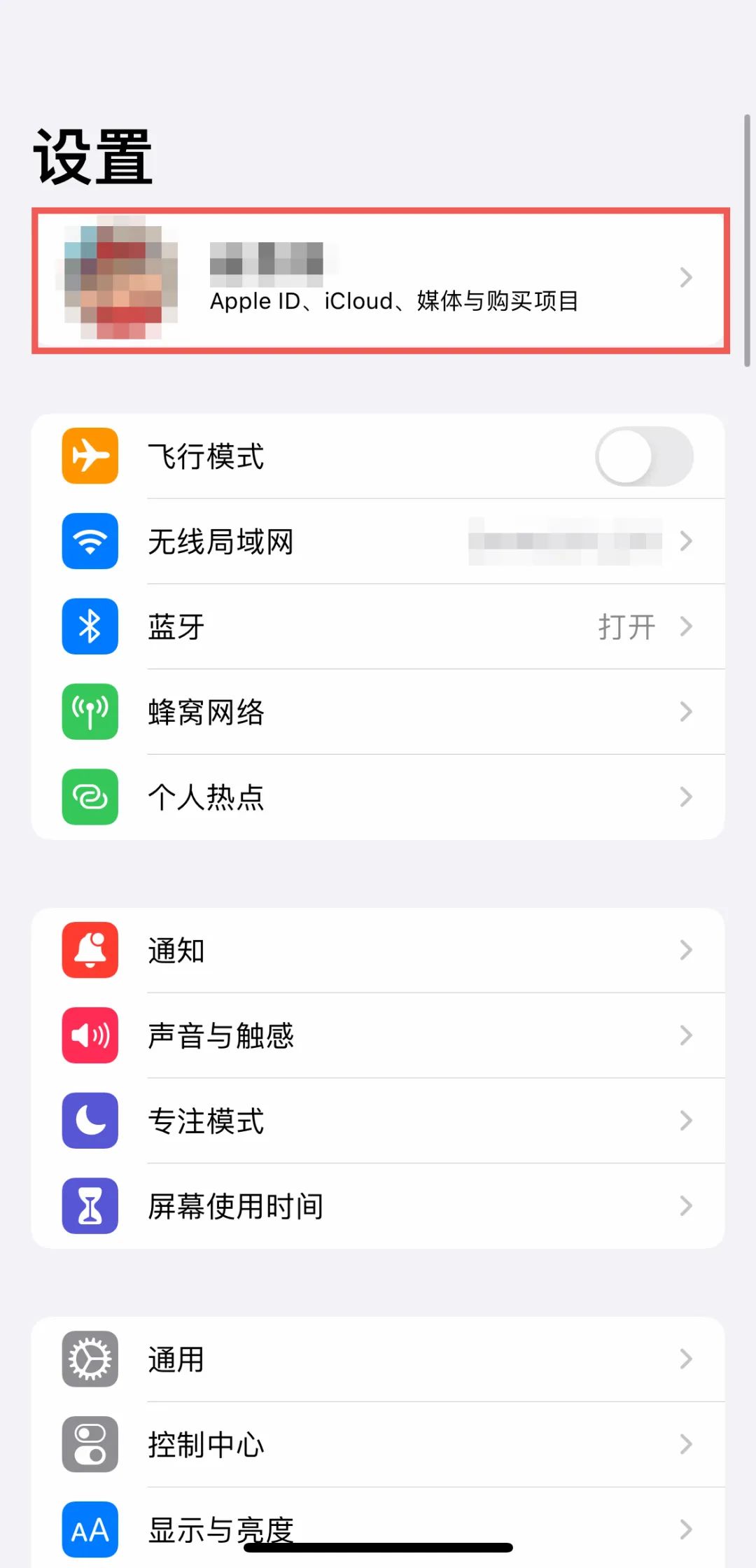
Task: Open the Apple ID account row
Action: pyautogui.click(x=378, y=280)
